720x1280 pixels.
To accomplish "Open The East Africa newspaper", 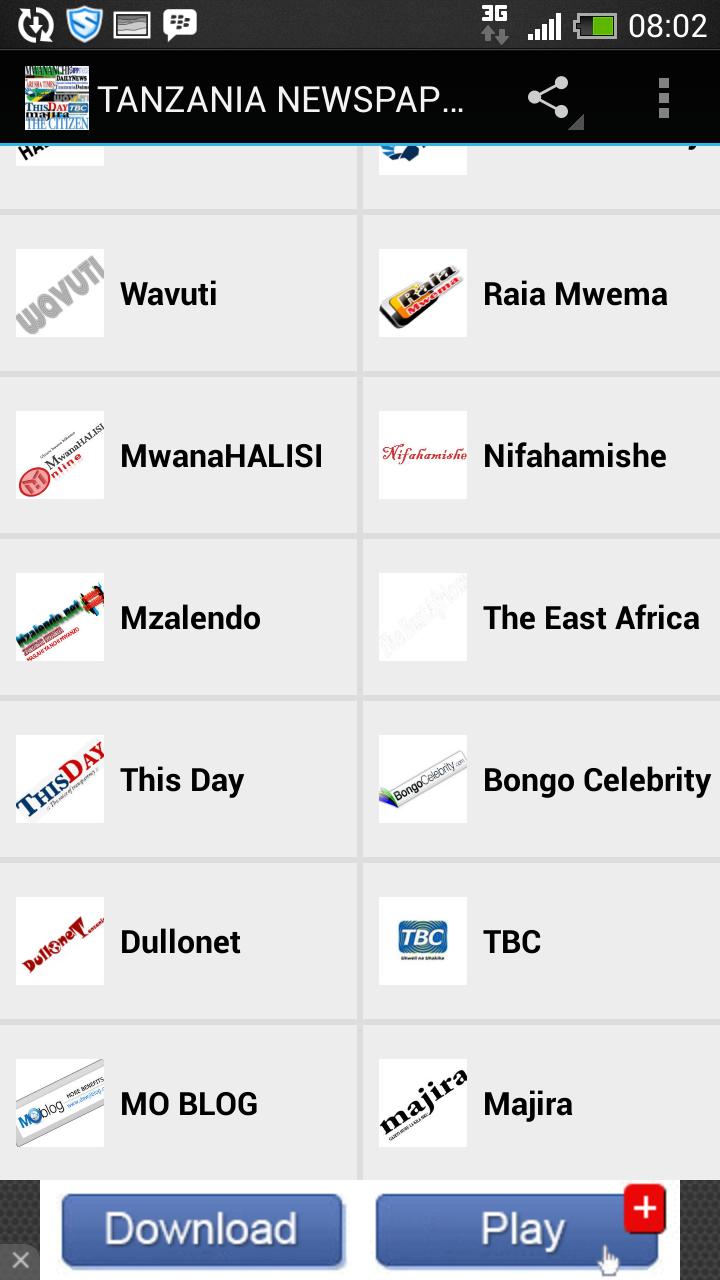I will 540,618.
